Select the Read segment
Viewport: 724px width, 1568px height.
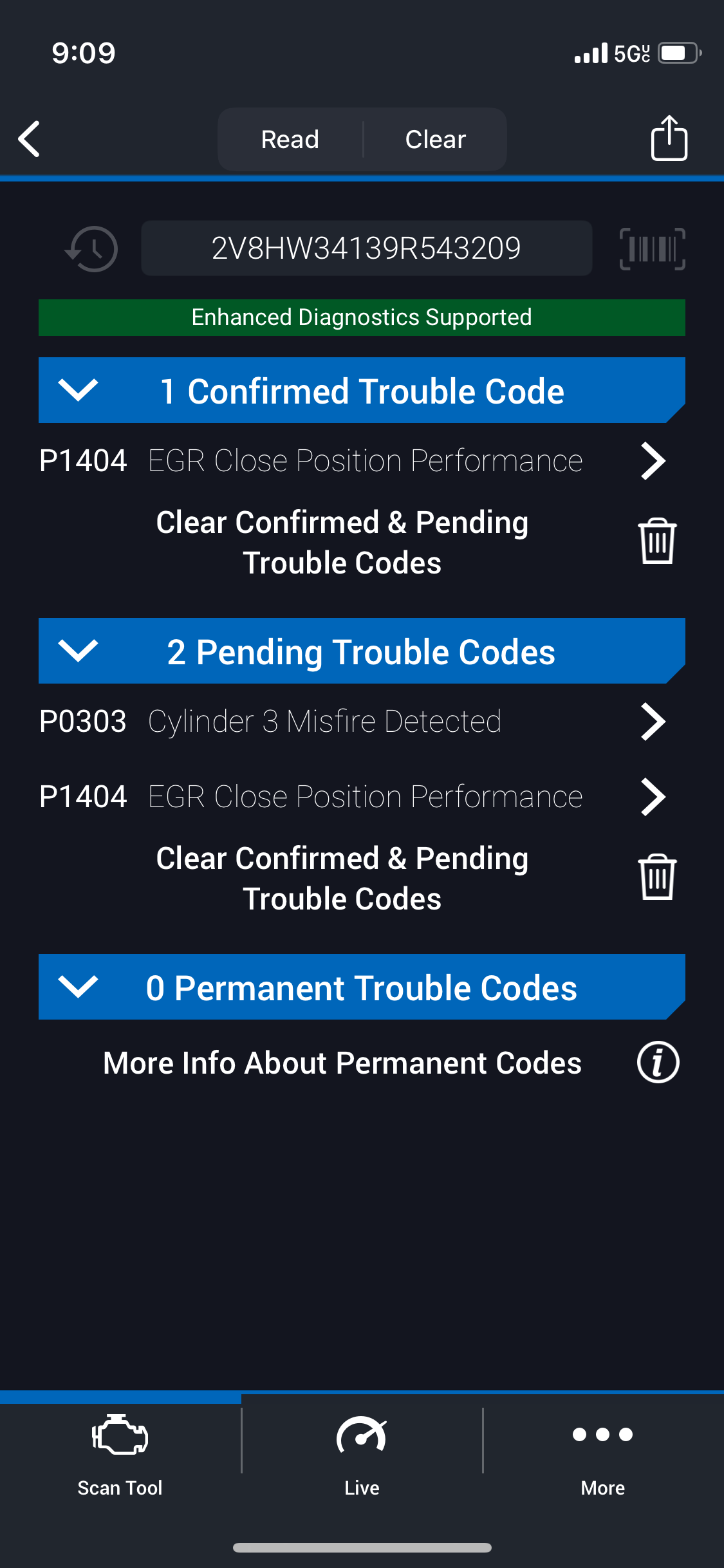tap(290, 139)
